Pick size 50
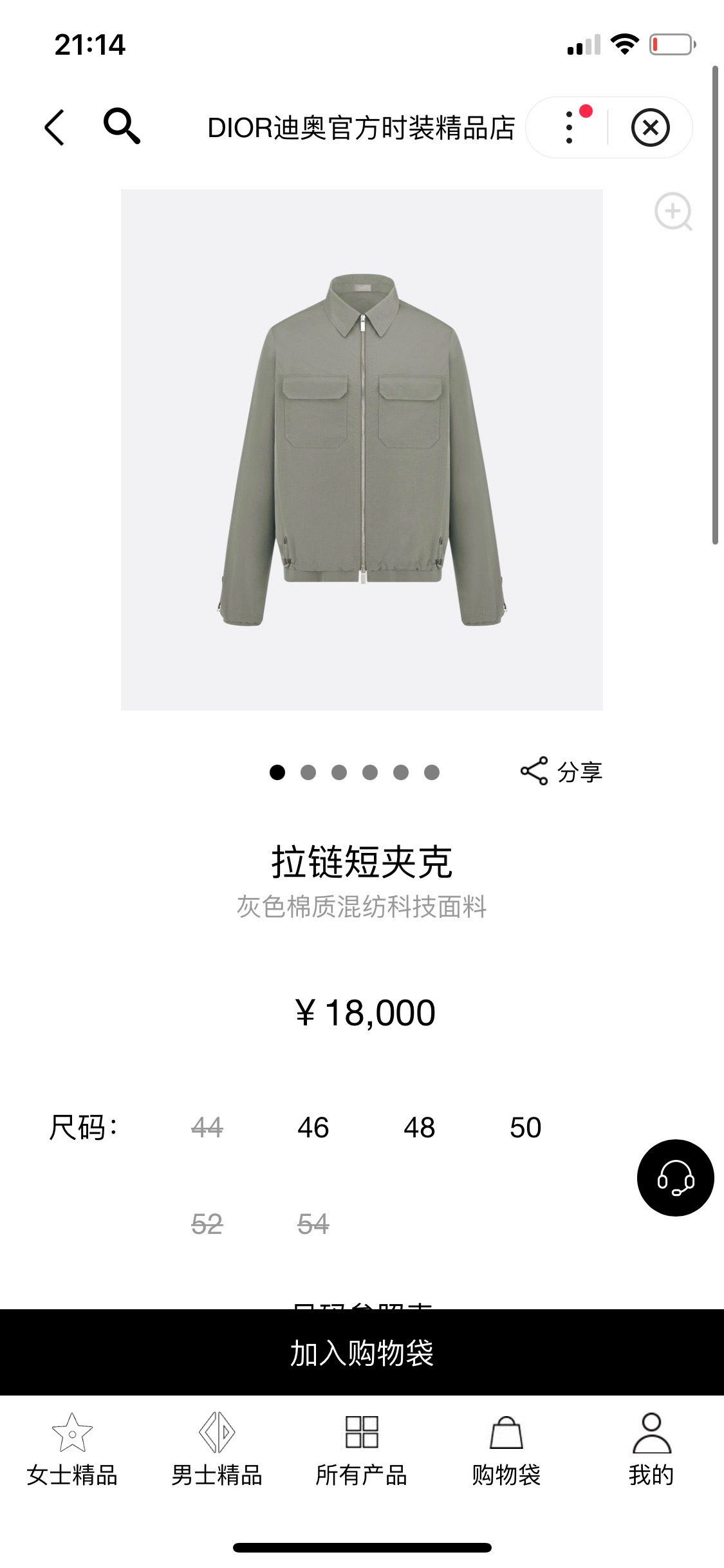The width and height of the screenshot is (724, 1568). point(526,1127)
